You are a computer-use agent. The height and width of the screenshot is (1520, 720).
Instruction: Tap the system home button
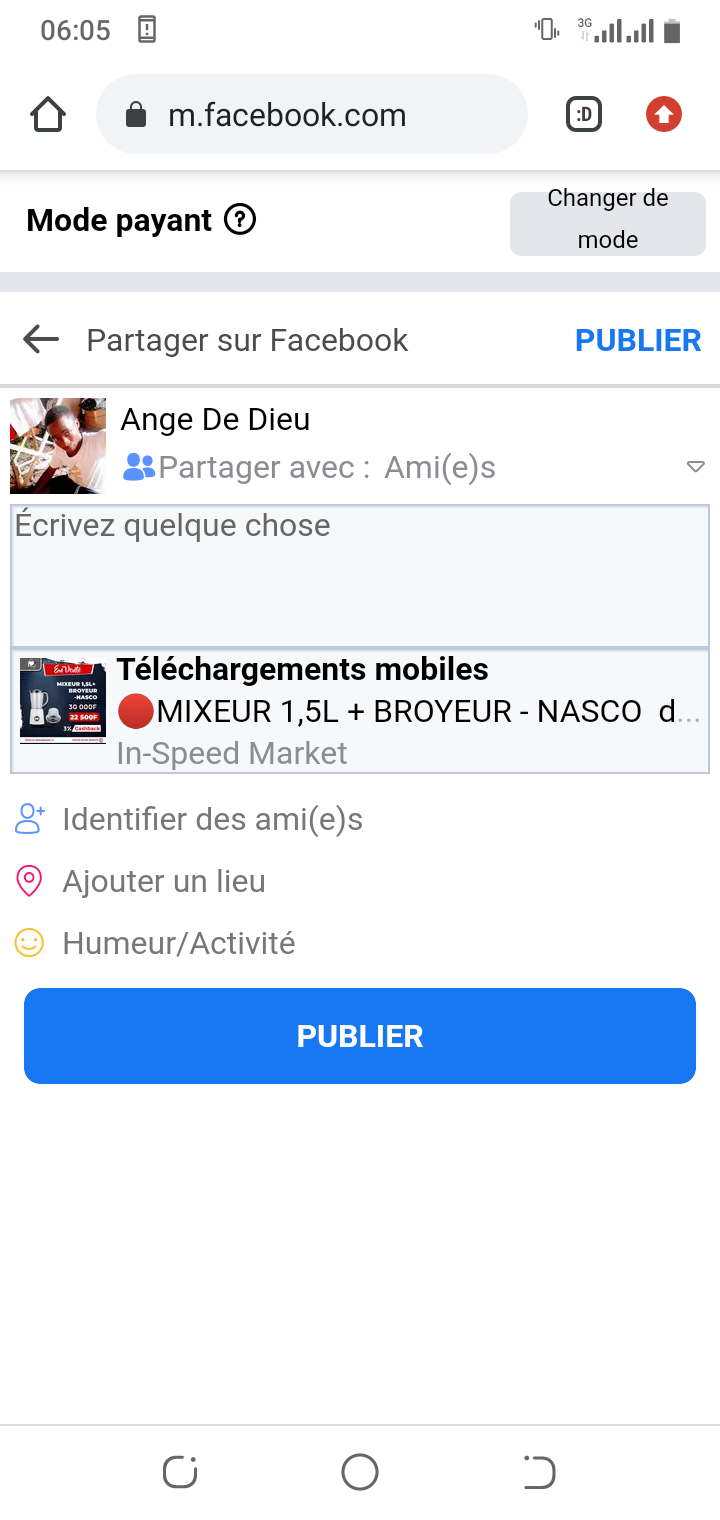pyautogui.click(x=360, y=1472)
